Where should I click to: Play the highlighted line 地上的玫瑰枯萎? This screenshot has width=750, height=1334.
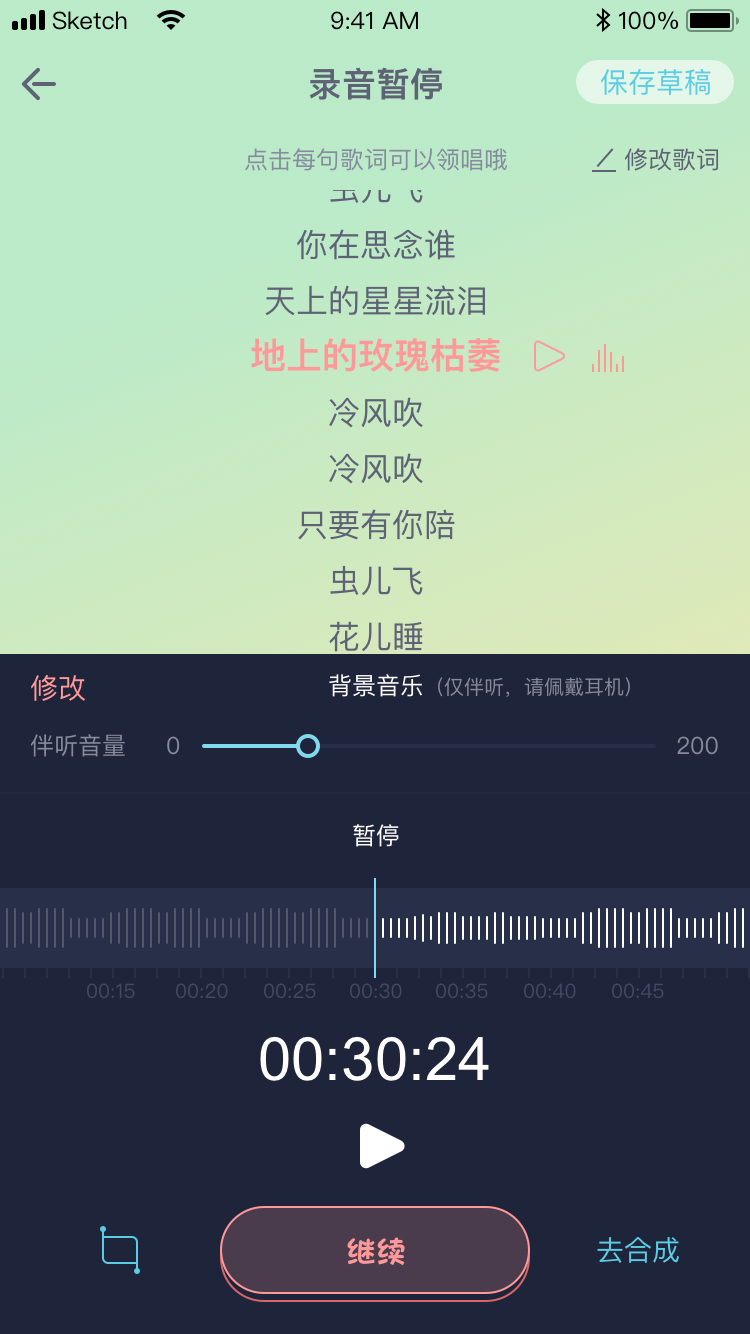549,356
